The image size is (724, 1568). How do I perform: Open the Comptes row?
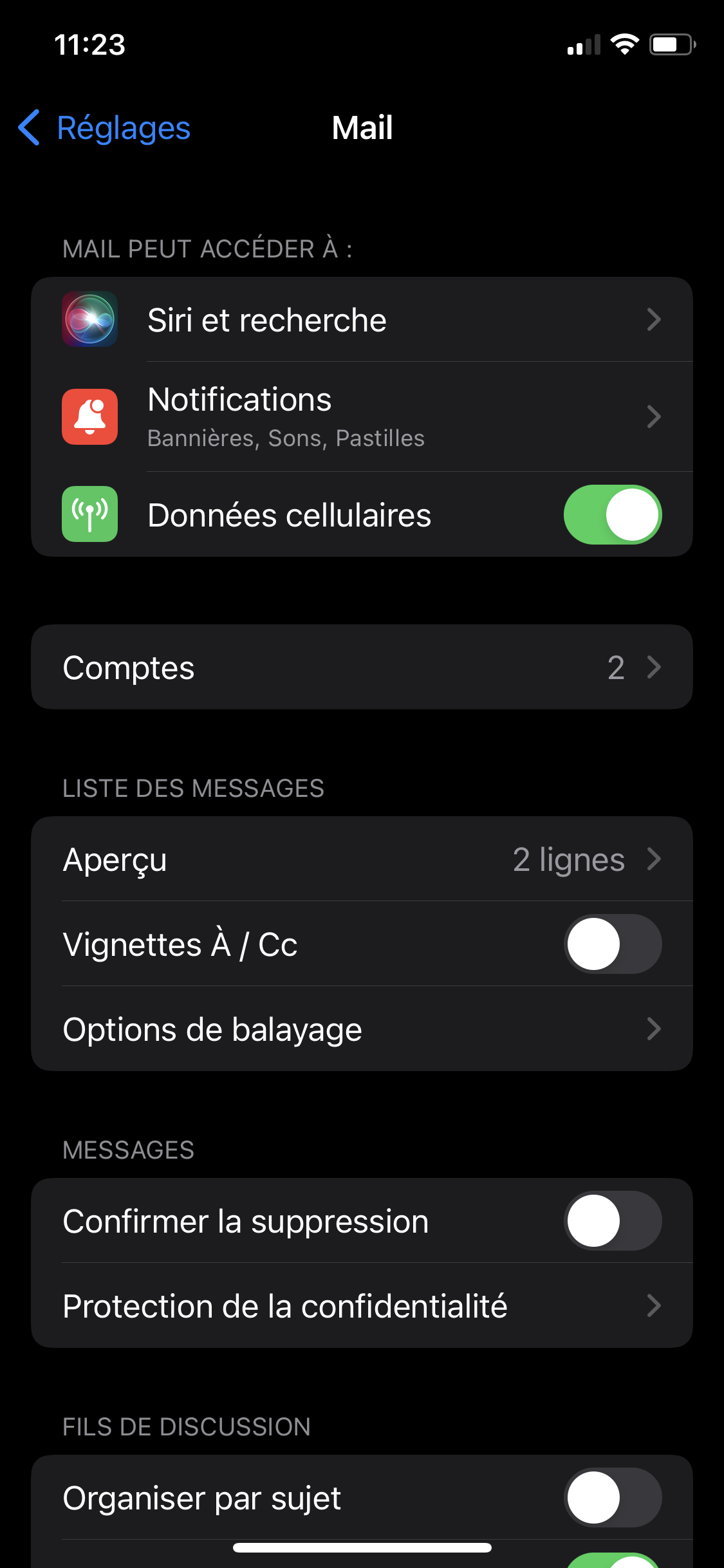pyautogui.click(x=362, y=667)
